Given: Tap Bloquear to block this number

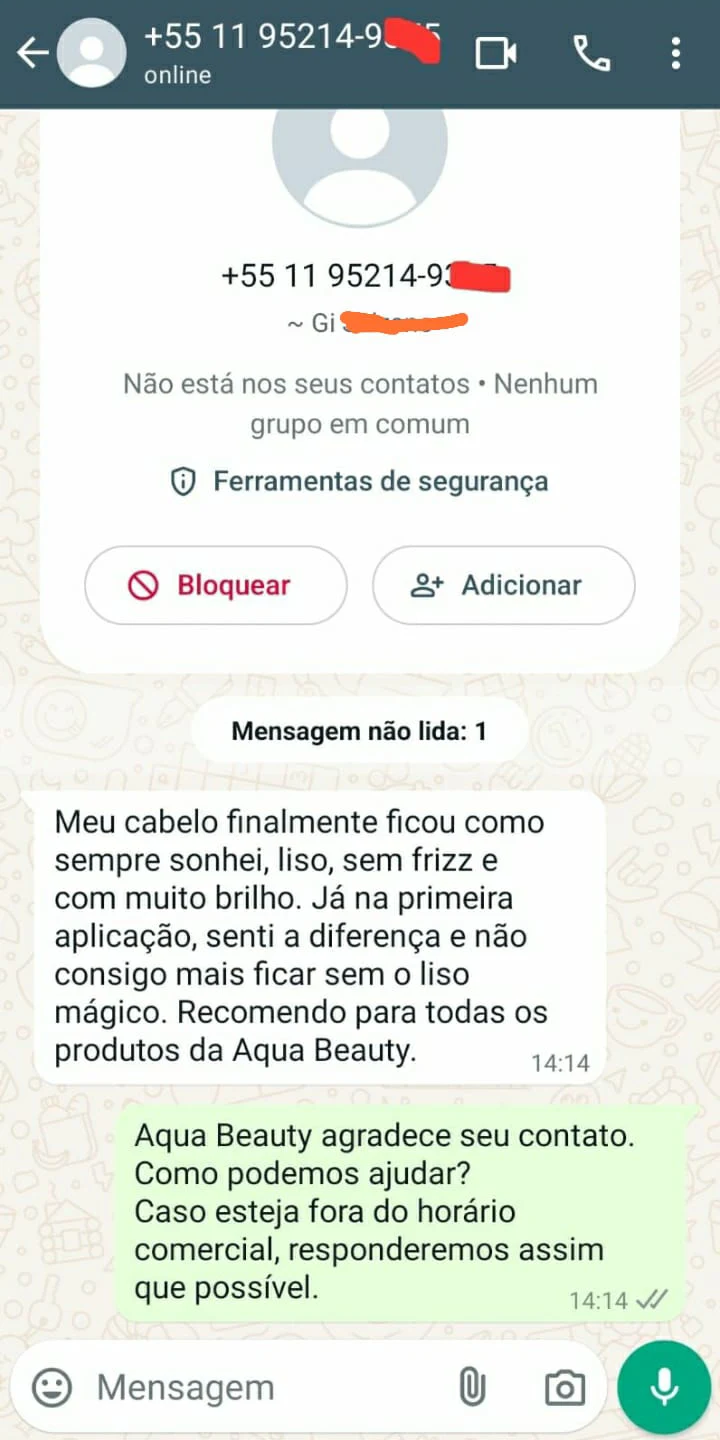Looking at the screenshot, I should coord(215,585).
